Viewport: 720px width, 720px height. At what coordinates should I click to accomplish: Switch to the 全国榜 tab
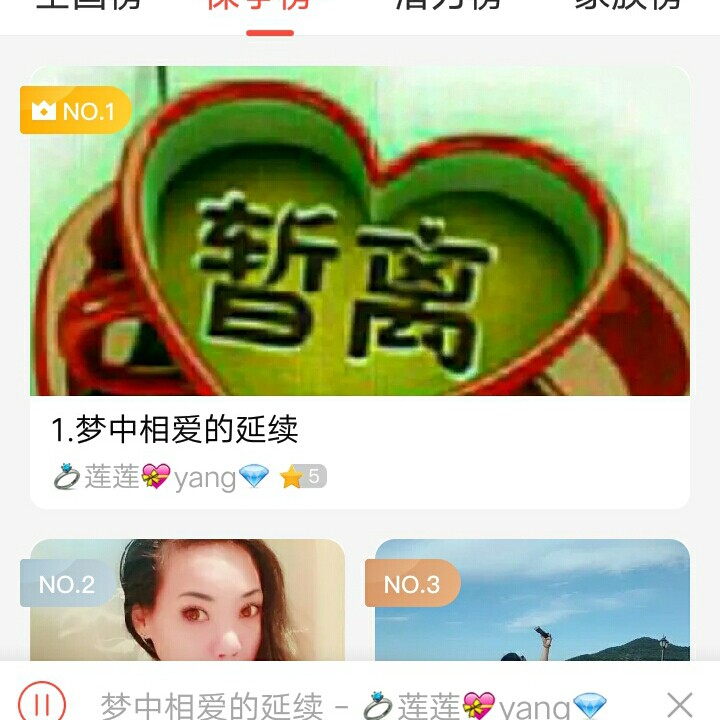[x=88, y=5]
